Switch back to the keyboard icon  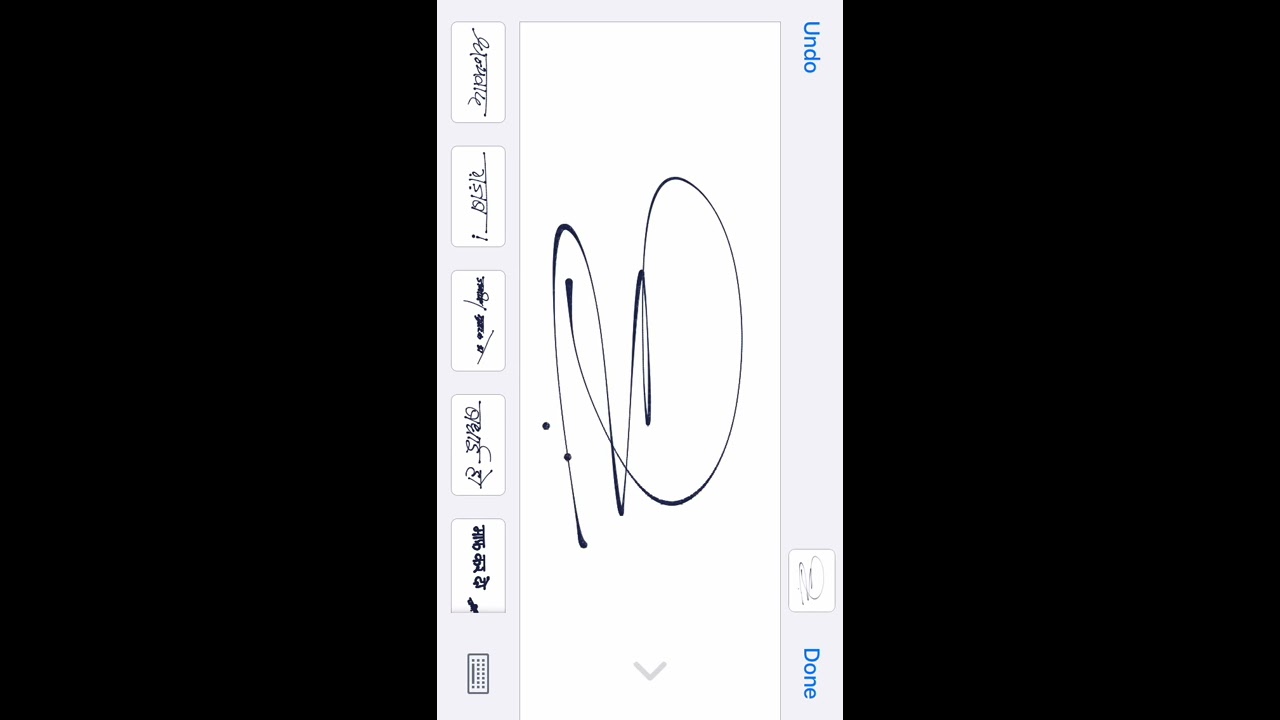tap(478, 673)
